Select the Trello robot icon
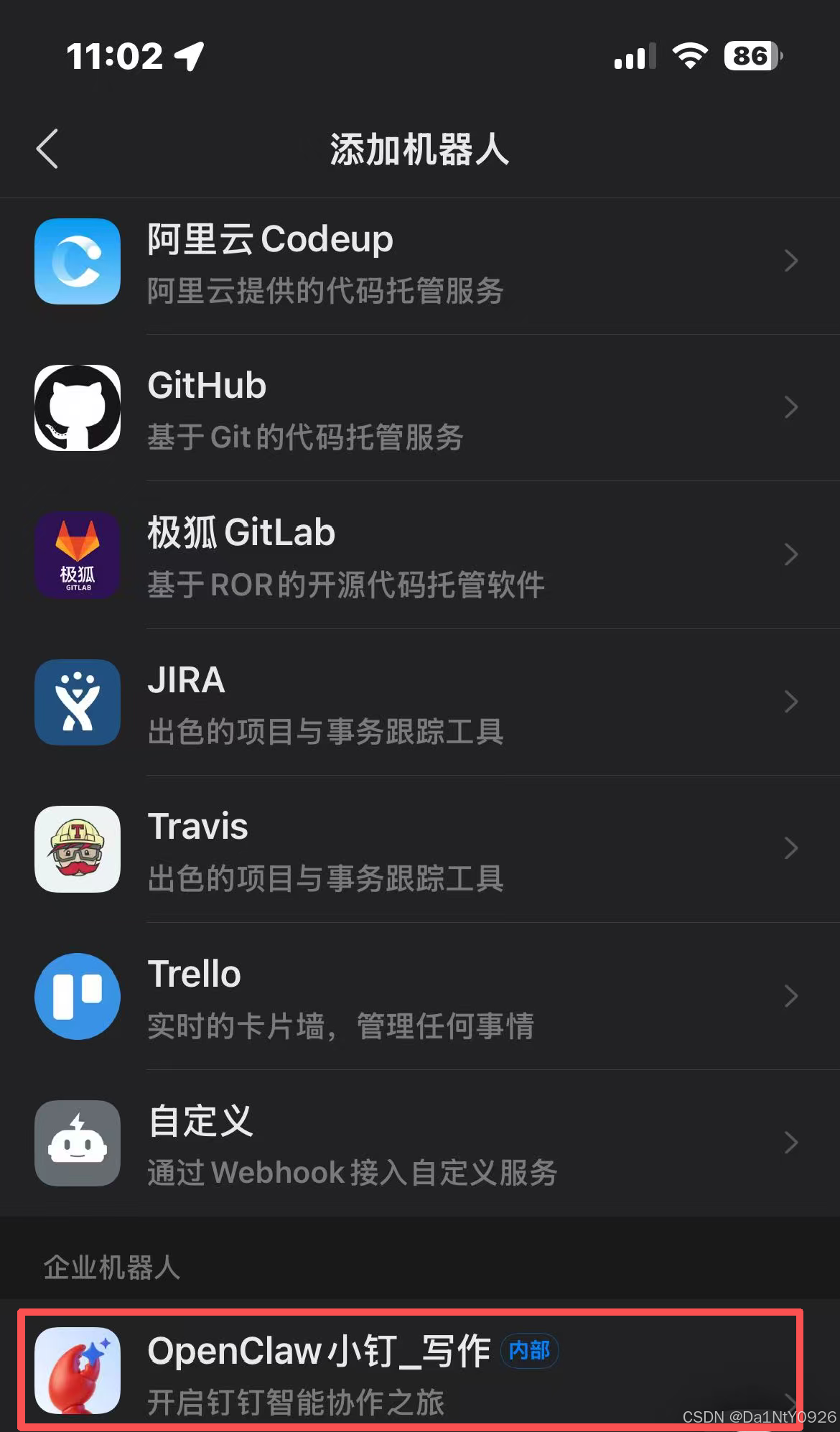 coord(77,997)
